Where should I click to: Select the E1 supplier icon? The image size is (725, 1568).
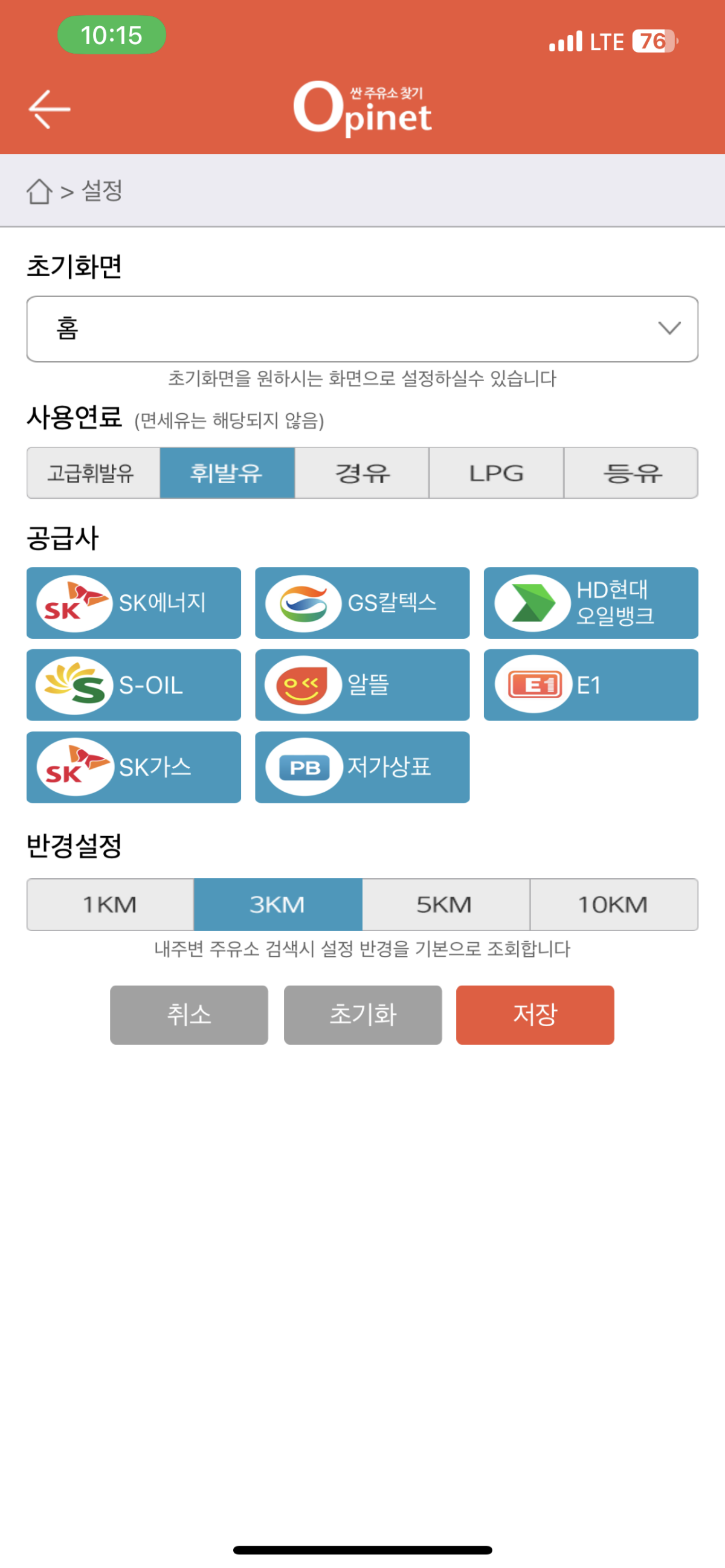[590, 685]
